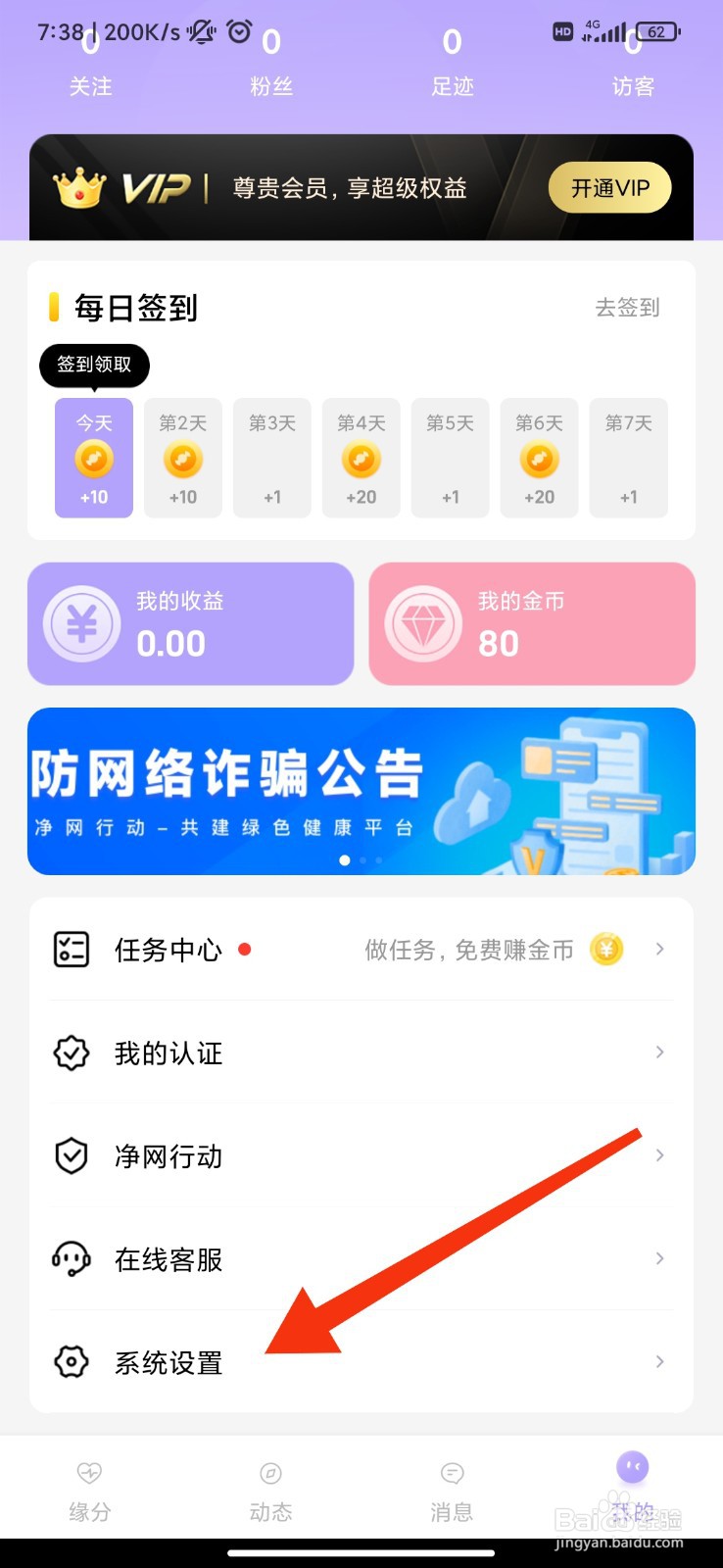Click today's coin icon in the sign-in row
The height and width of the screenshot is (1568, 723).
[93, 458]
